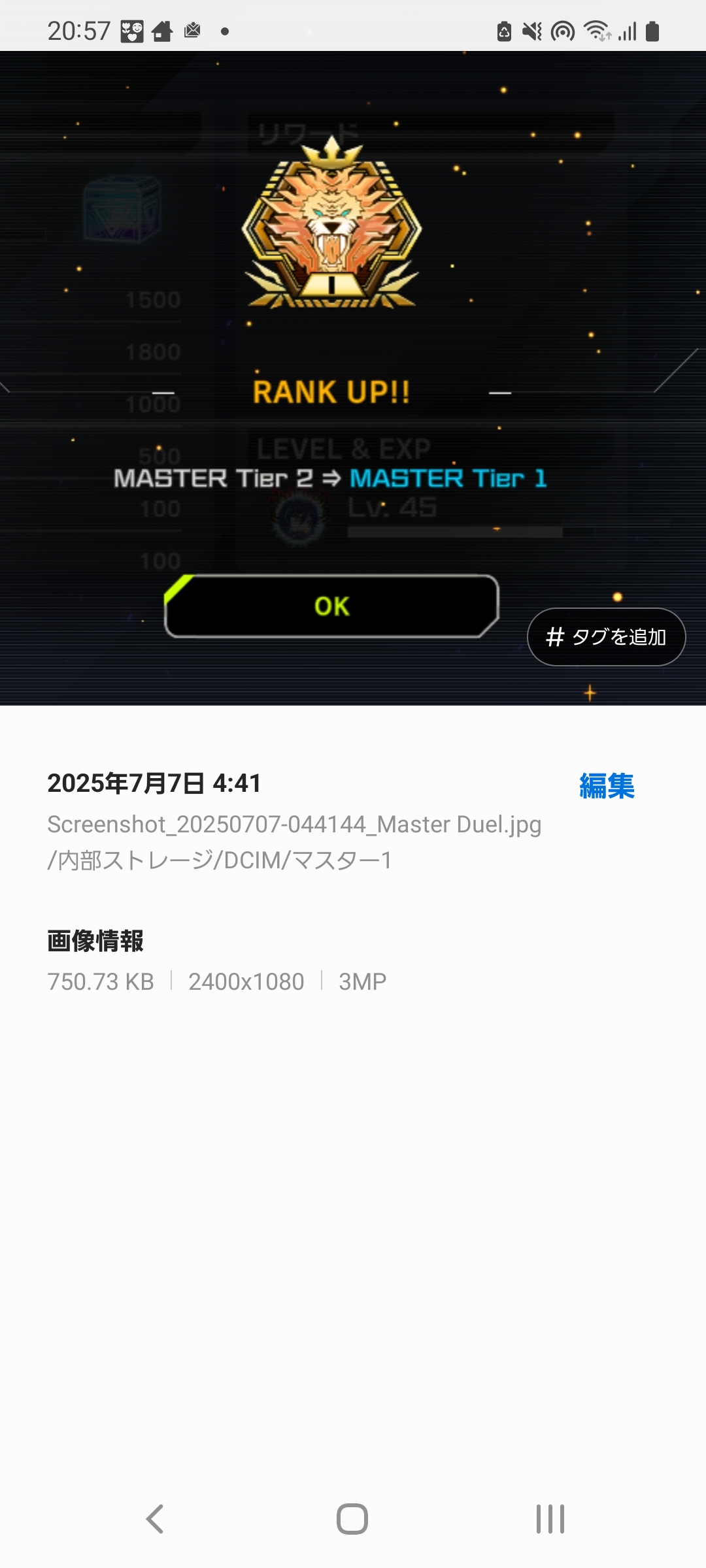This screenshot has width=706, height=1568.
Task: Go to the home screen
Action: (352, 1519)
